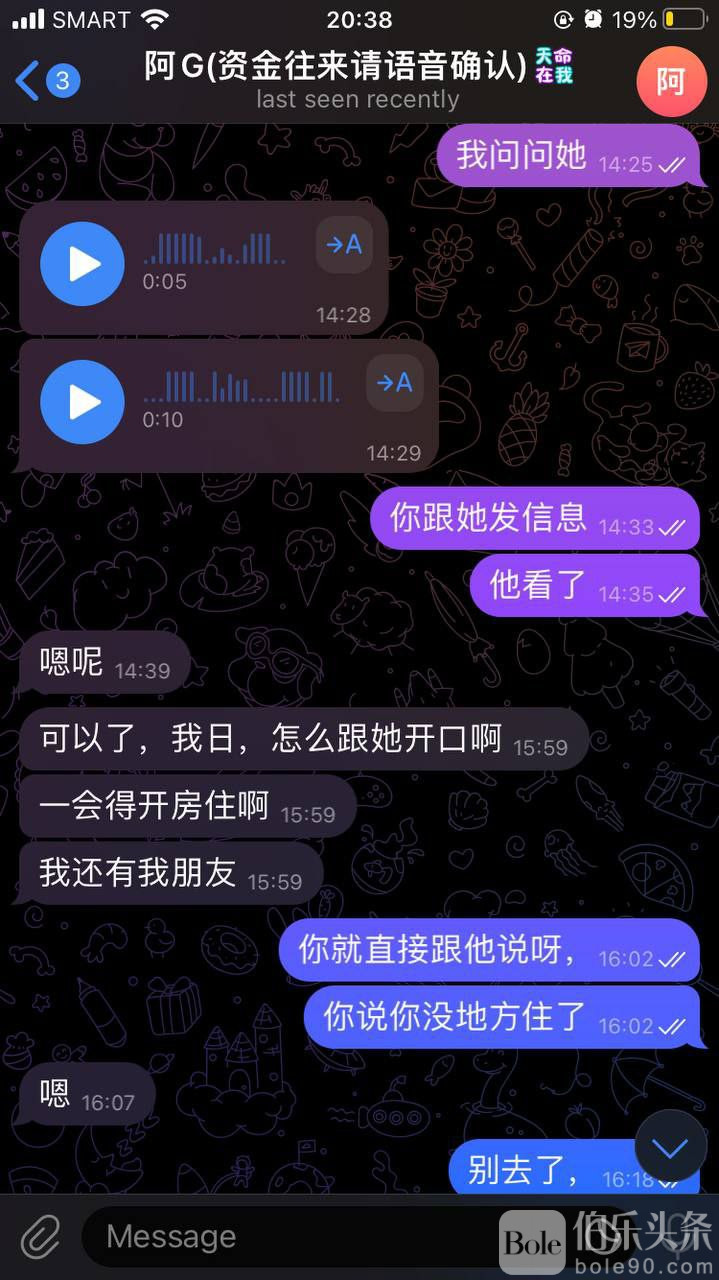
Task: Play the 0:10 voice message
Action: coord(82,402)
